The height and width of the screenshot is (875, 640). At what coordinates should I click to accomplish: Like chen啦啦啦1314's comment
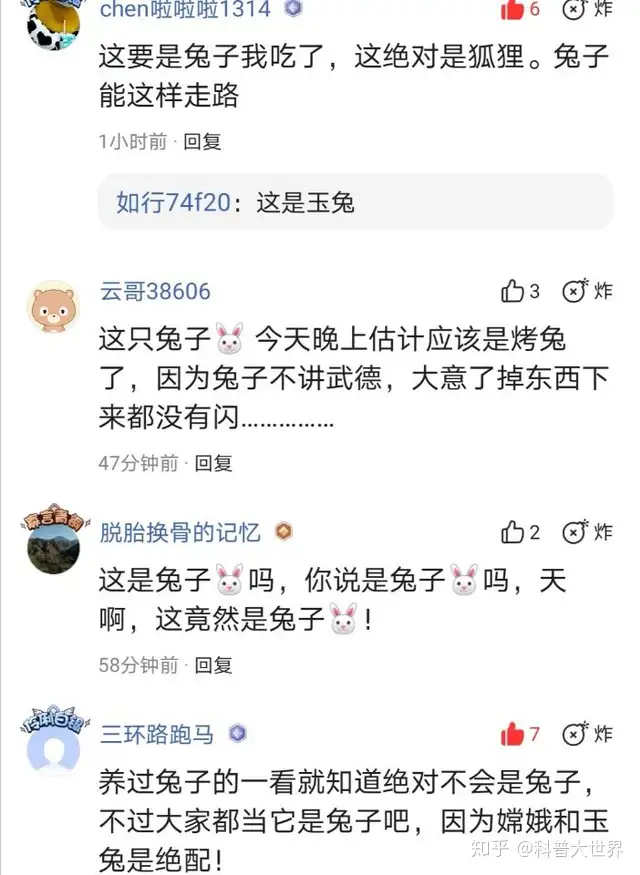[x=513, y=10]
